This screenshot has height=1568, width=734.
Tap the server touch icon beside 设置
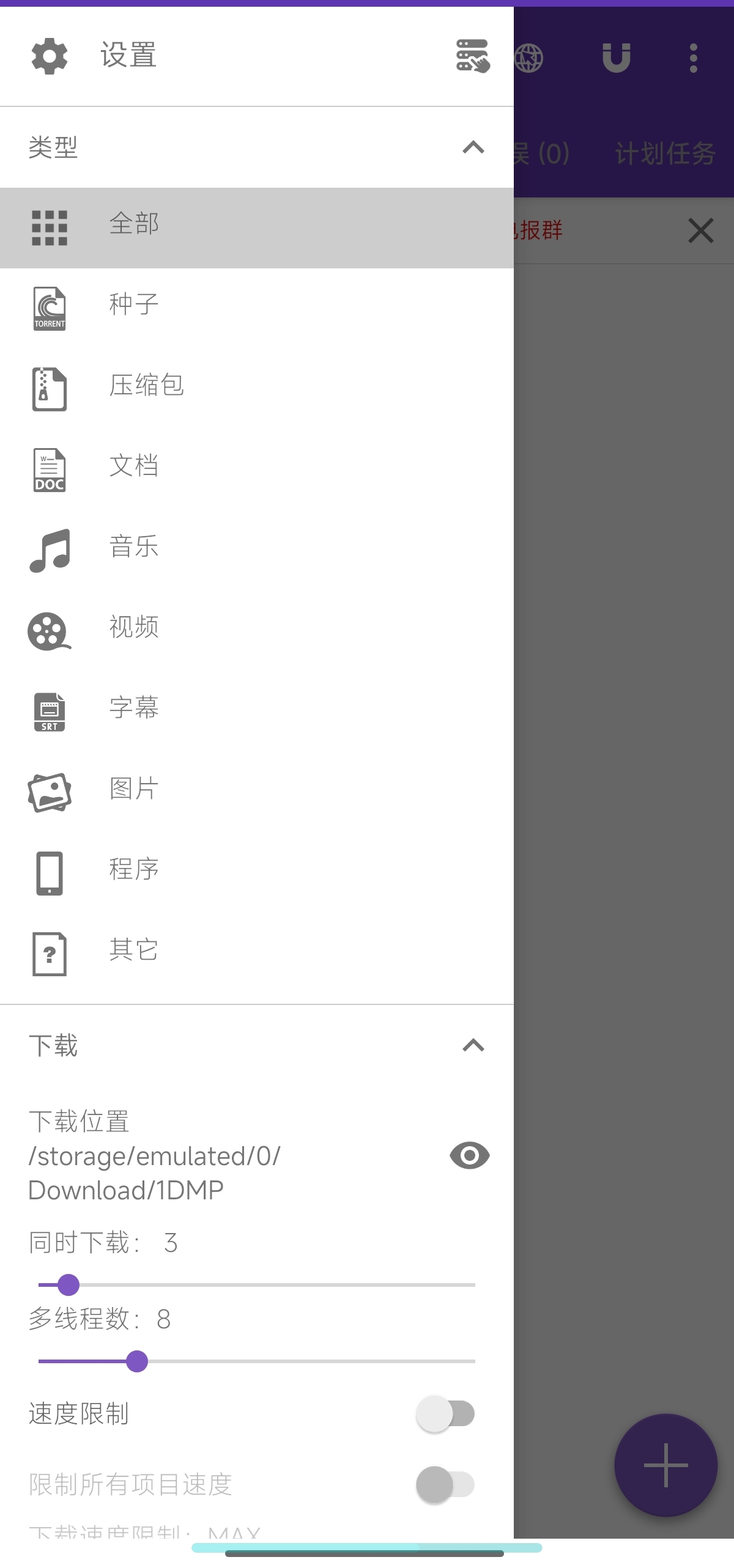click(473, 56)
